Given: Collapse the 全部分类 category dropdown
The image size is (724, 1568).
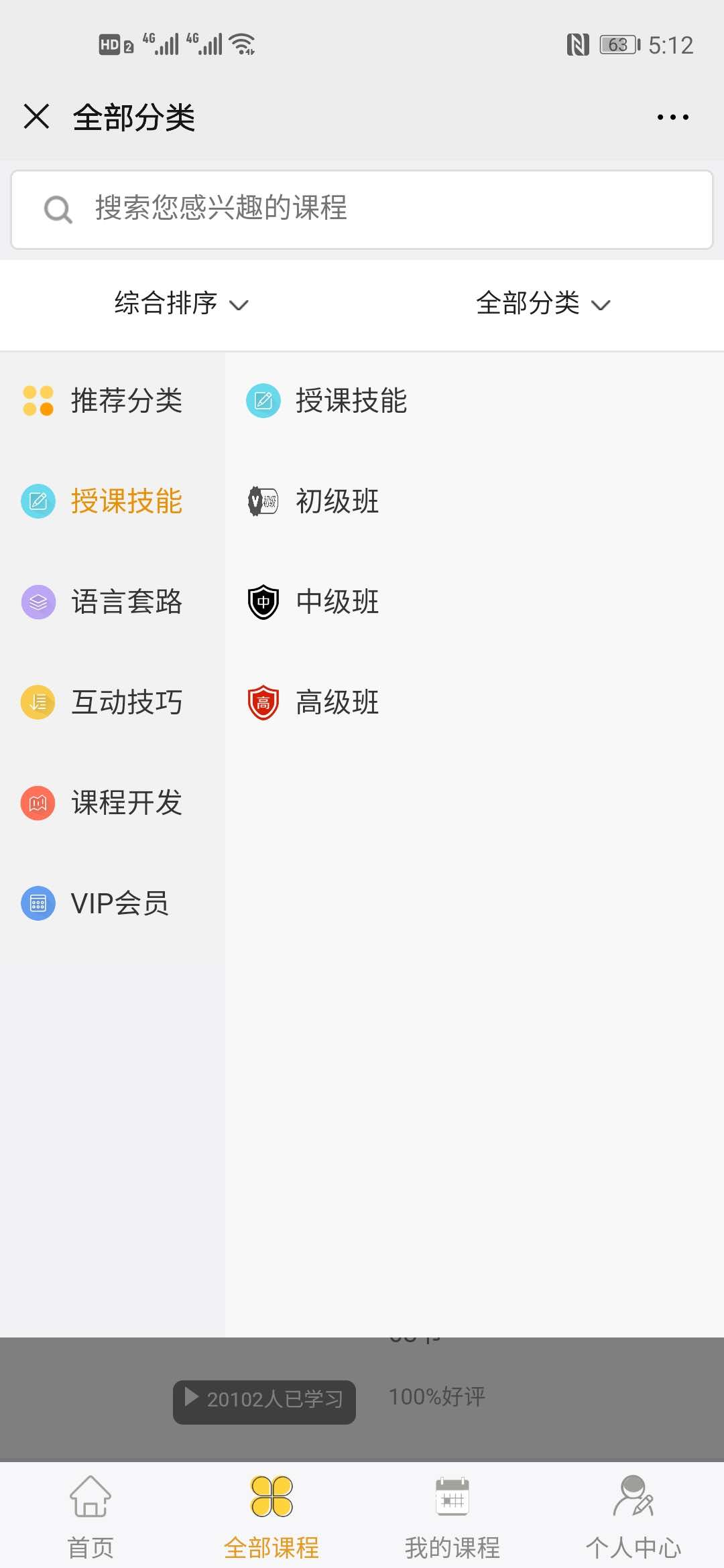Looking at the screenshot, I should click(x=543, y=304).
